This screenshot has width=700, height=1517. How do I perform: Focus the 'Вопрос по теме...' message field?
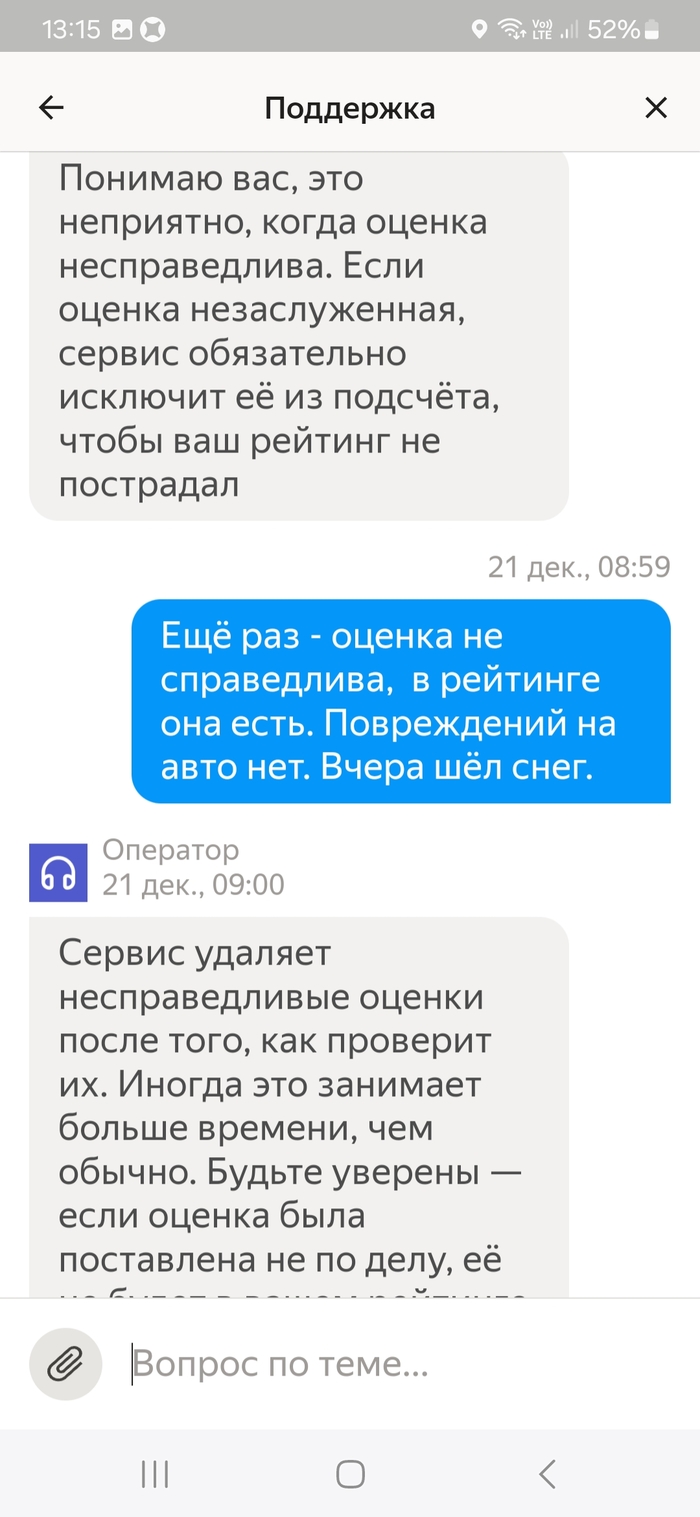pyautogui.click(x=400, y=1364)
